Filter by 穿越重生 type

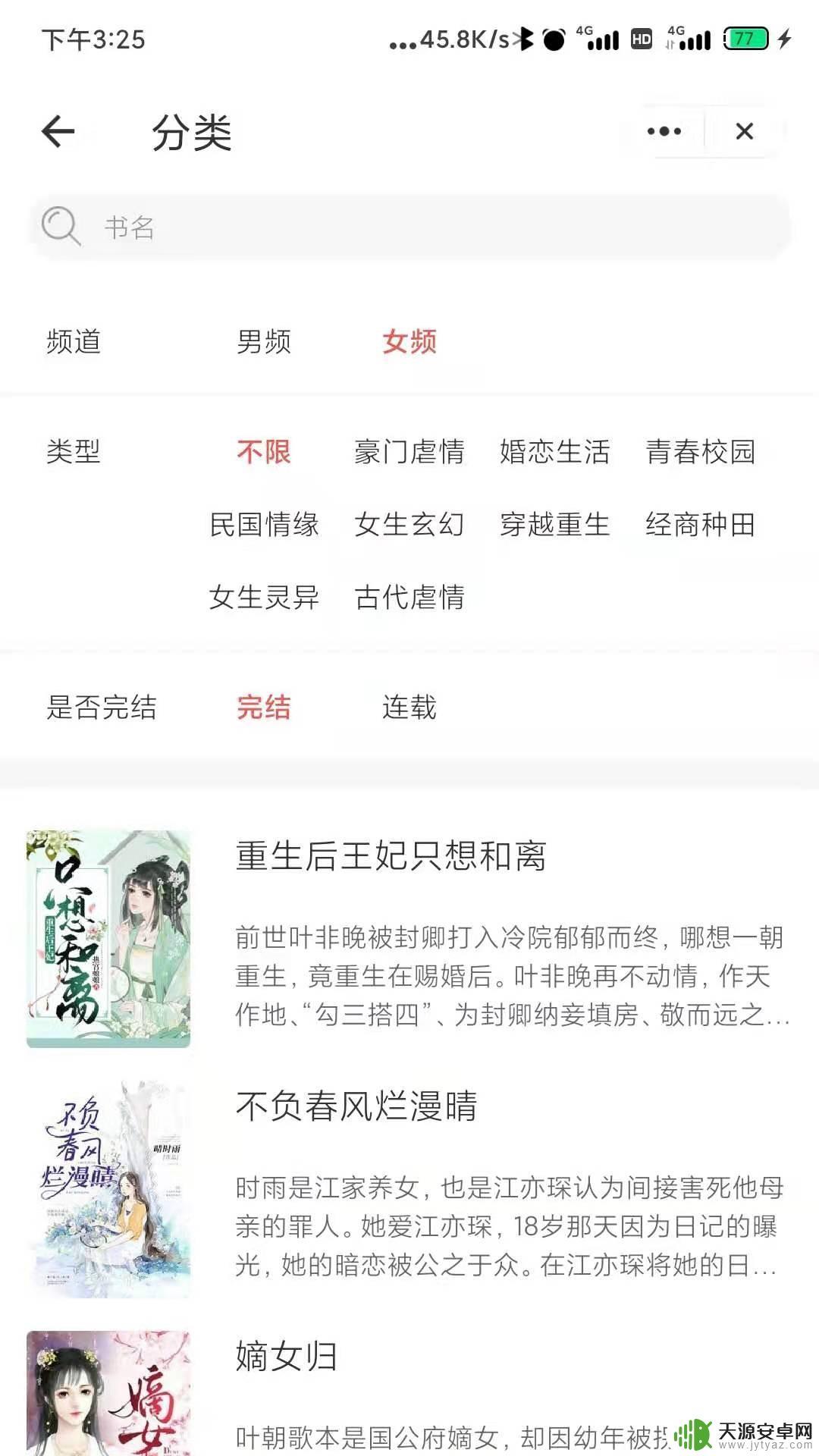click(x=554, y=525)
